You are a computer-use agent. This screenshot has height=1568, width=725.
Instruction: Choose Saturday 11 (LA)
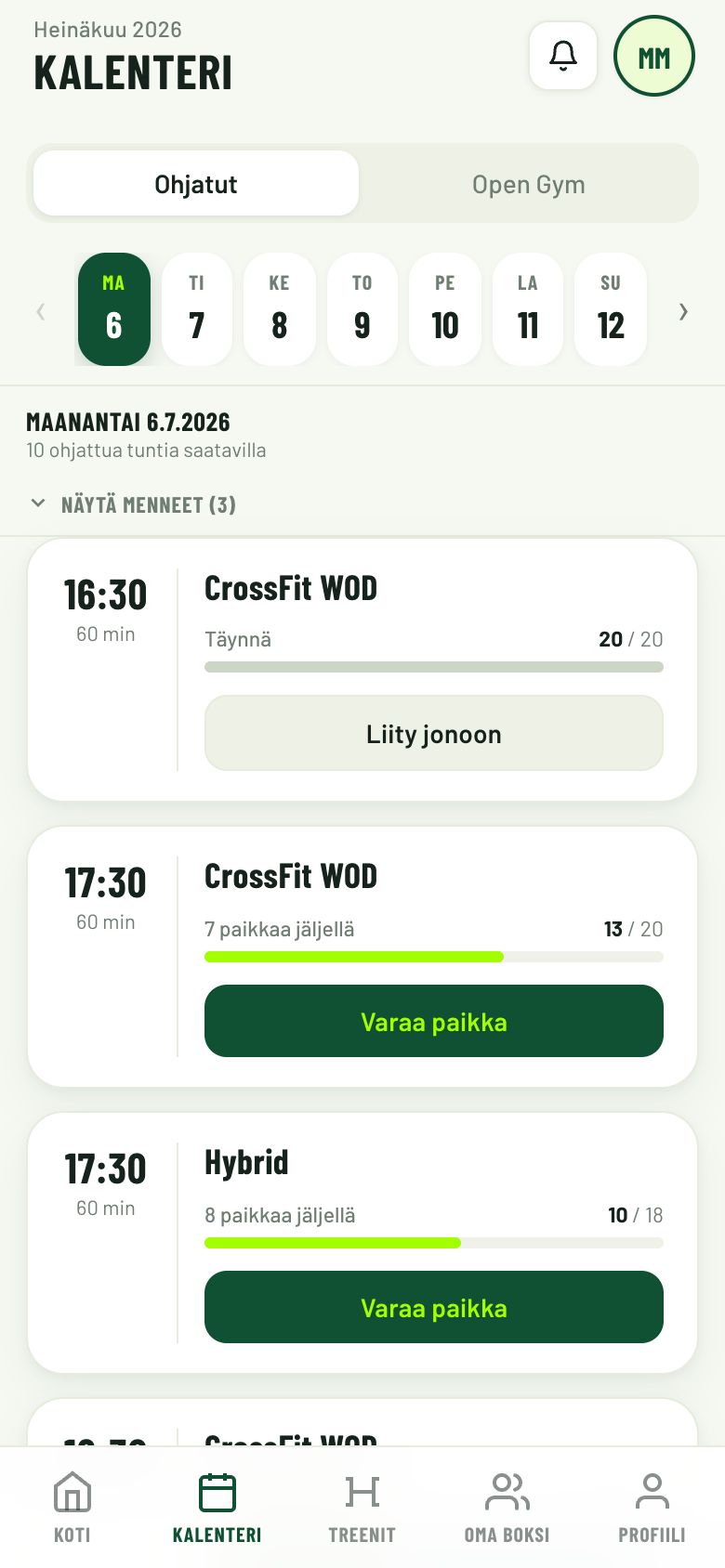click(528, 309)
